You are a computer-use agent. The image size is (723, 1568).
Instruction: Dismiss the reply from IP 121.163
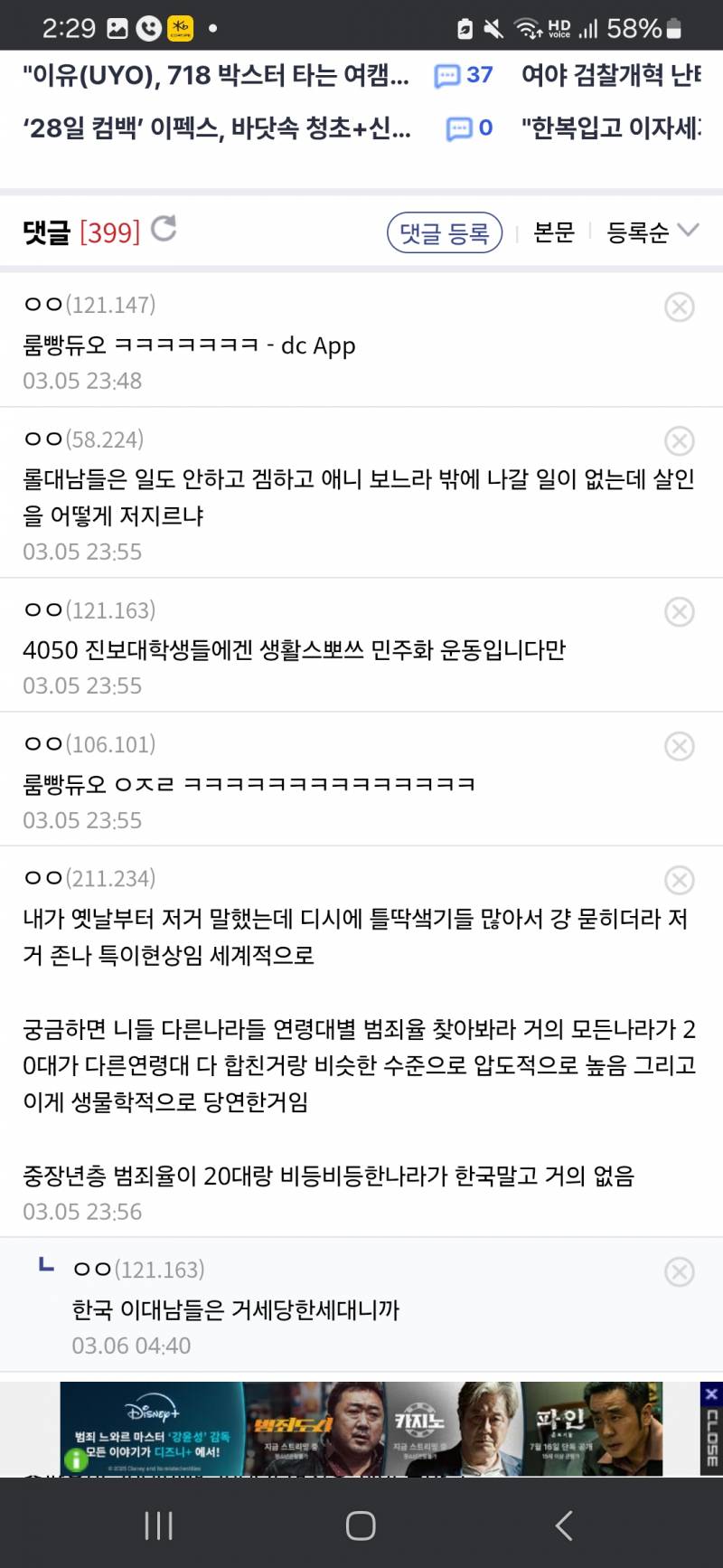click(680, 1271)
